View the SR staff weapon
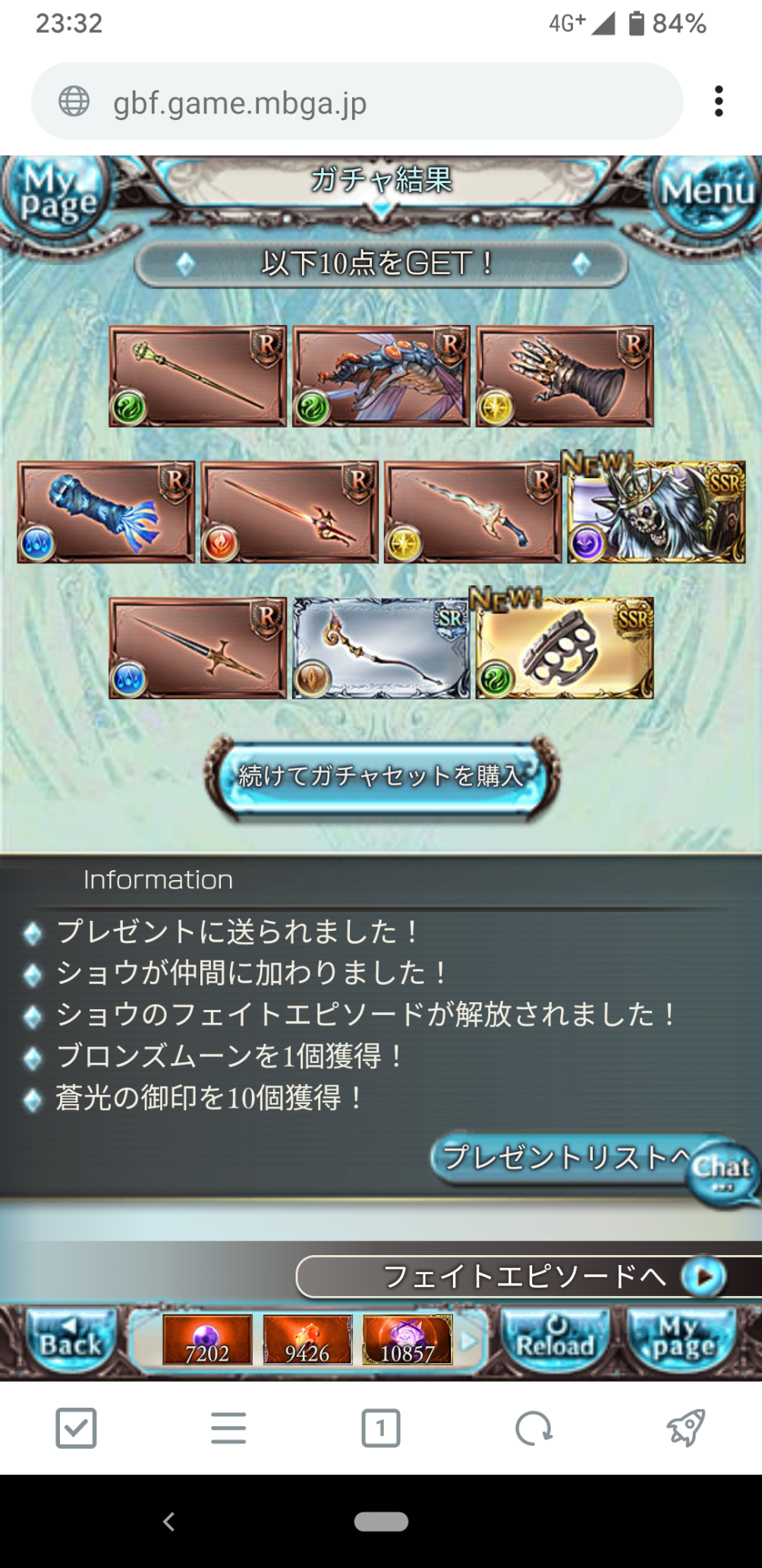This screenshot has width=762, height=1568. (381, 648)
